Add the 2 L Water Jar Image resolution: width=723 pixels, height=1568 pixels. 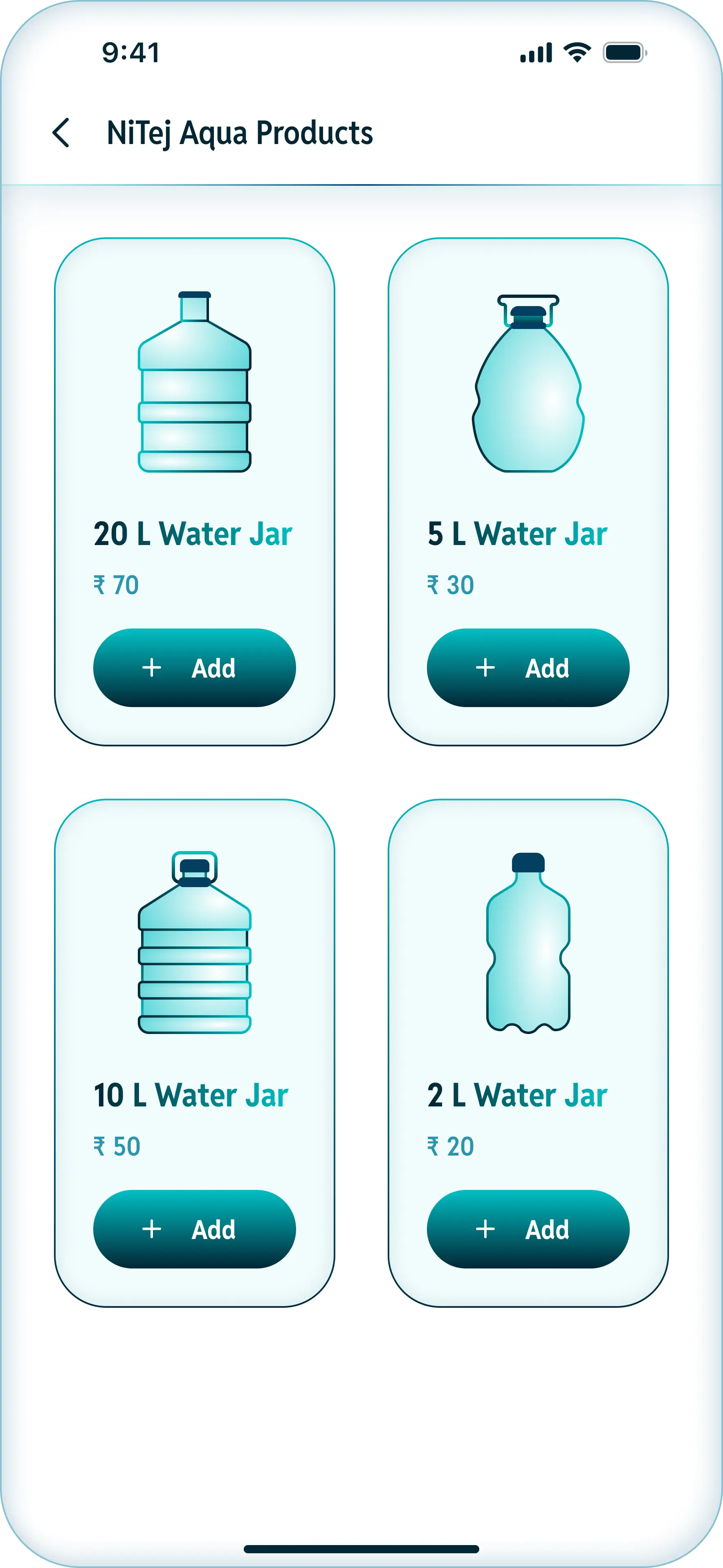click(528, 1229)
